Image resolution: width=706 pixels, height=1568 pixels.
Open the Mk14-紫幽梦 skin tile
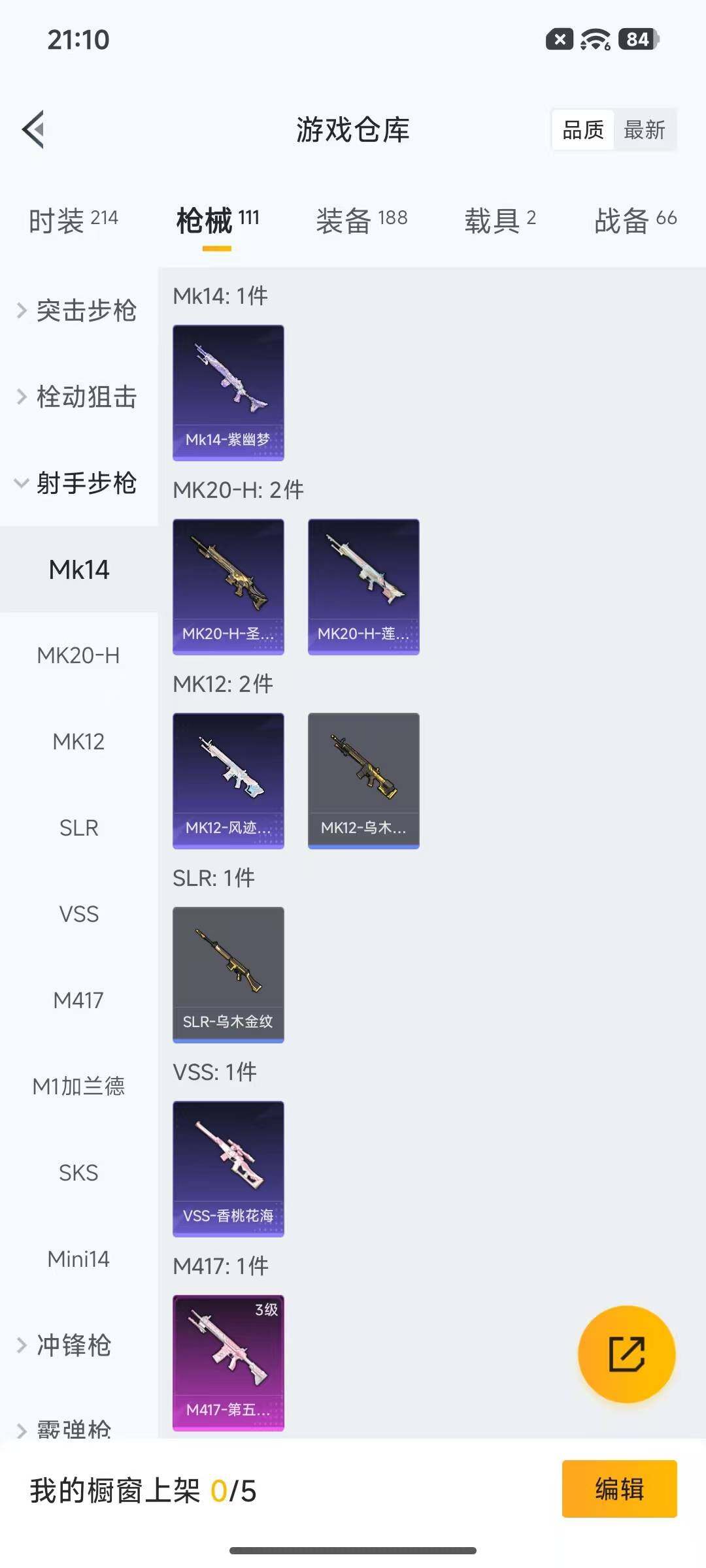(x=228, y=393)
